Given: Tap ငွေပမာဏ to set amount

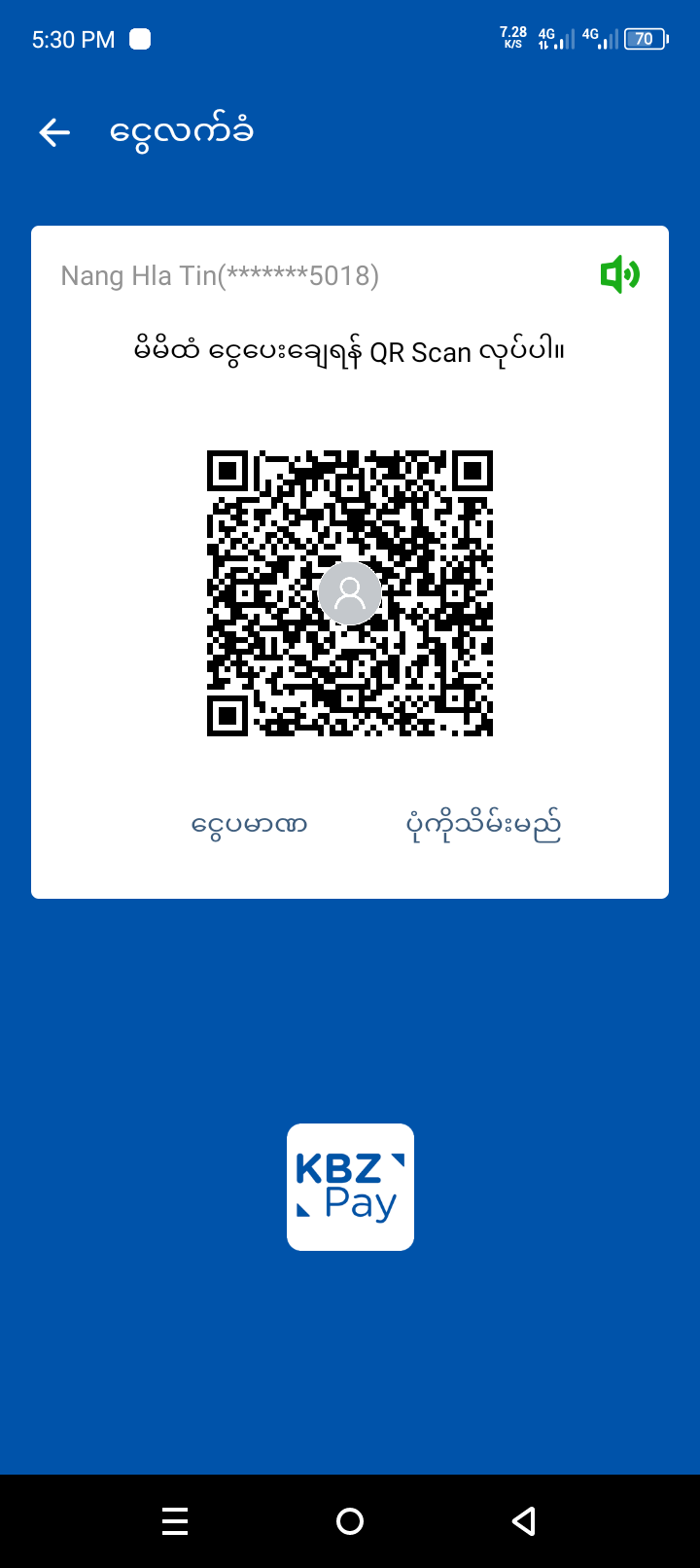Looking at the screenshot, I should (249, 826).
